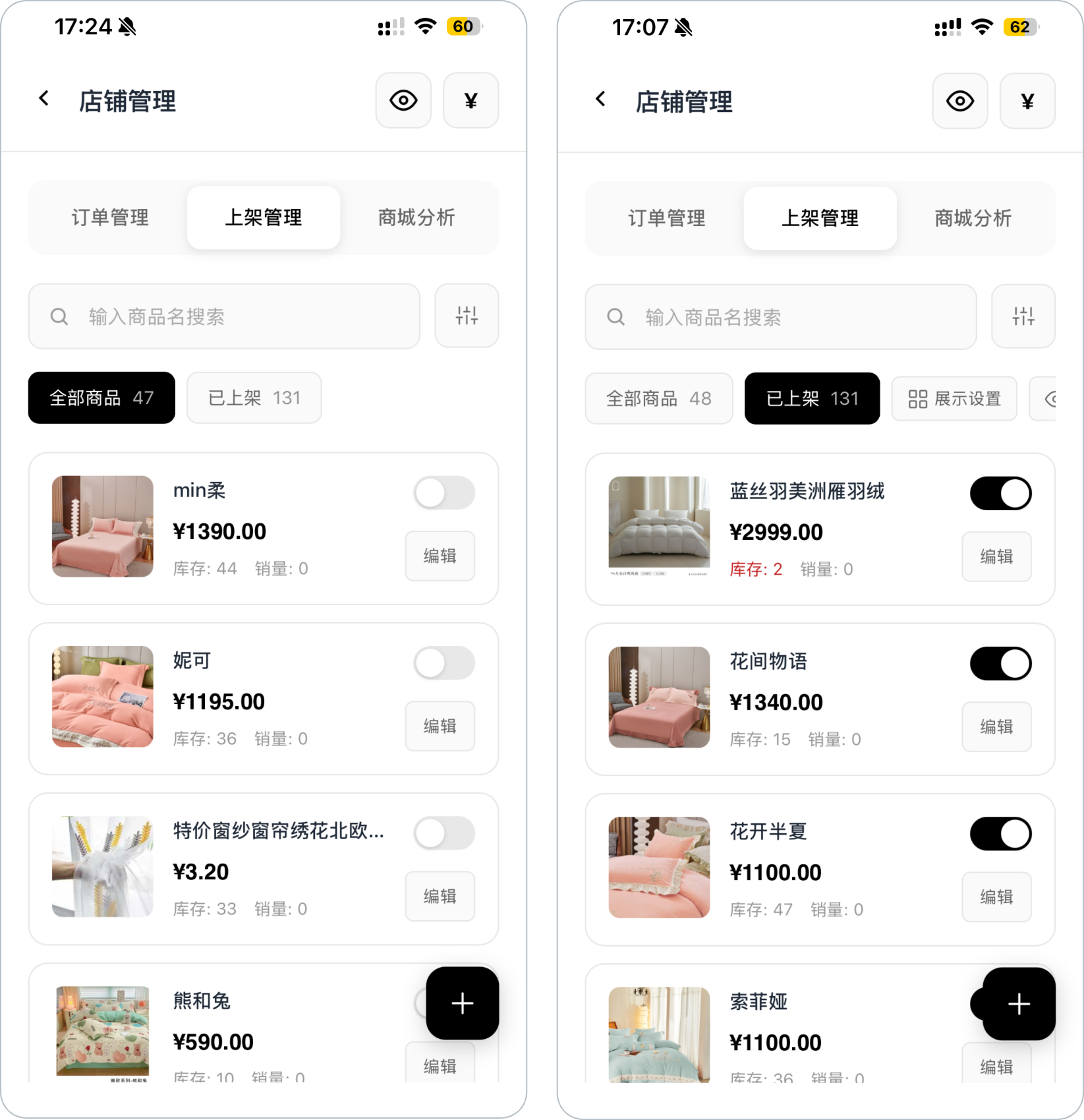Viewport: 1084px width, 1120px height.
Task: Open edit for 花开半夏
Action: (x=996, y=897)
